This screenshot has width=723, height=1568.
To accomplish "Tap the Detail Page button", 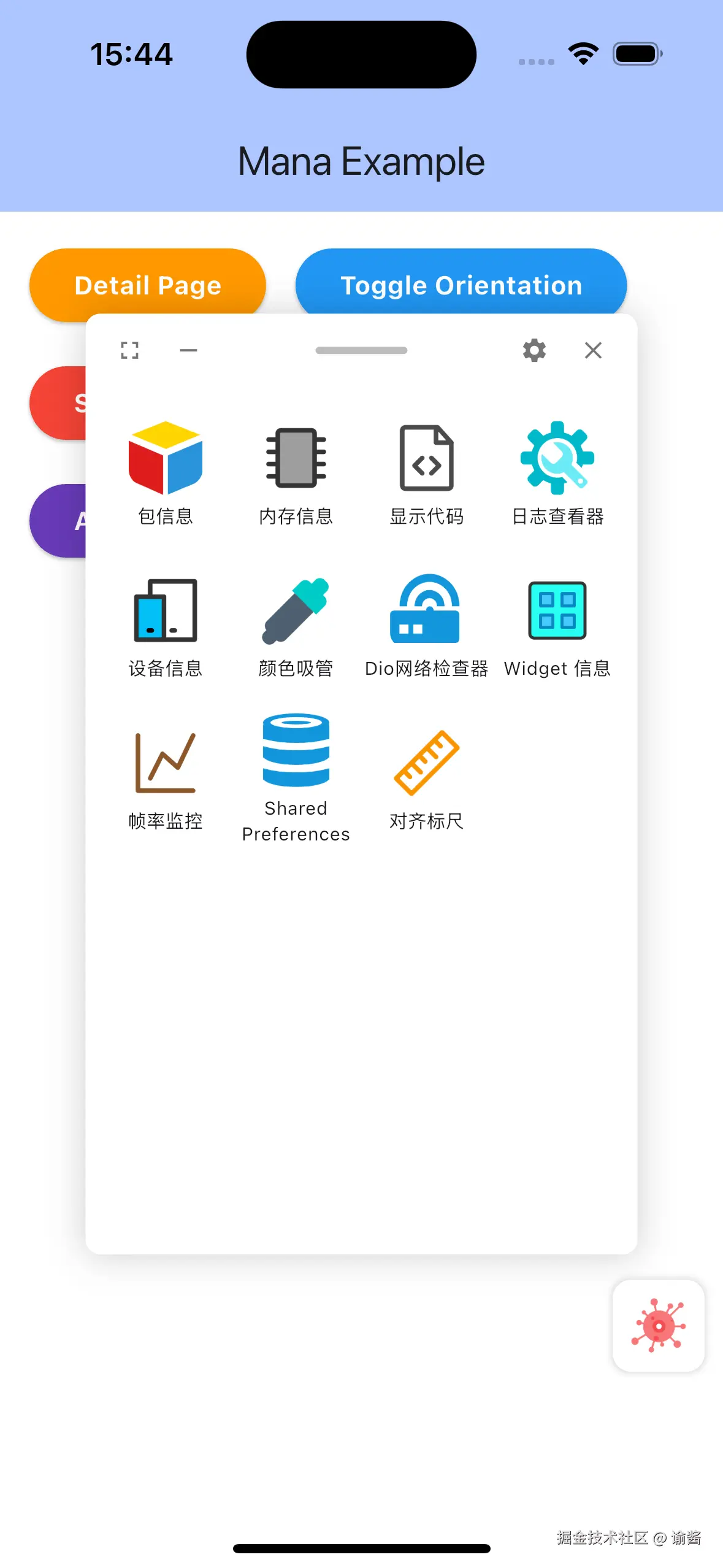I will click(x=147, y=283).
